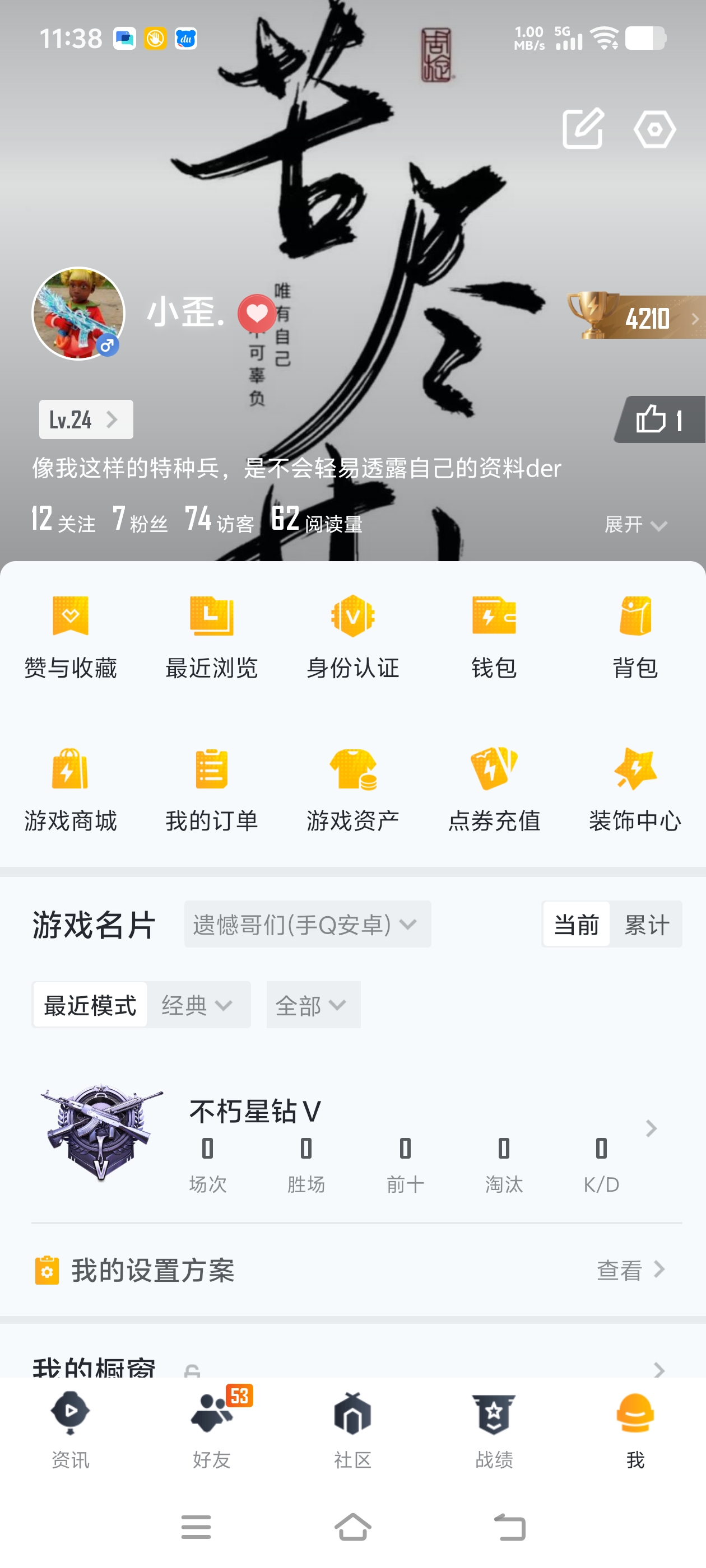Open profile settings via the gear icon

point(655,130)
